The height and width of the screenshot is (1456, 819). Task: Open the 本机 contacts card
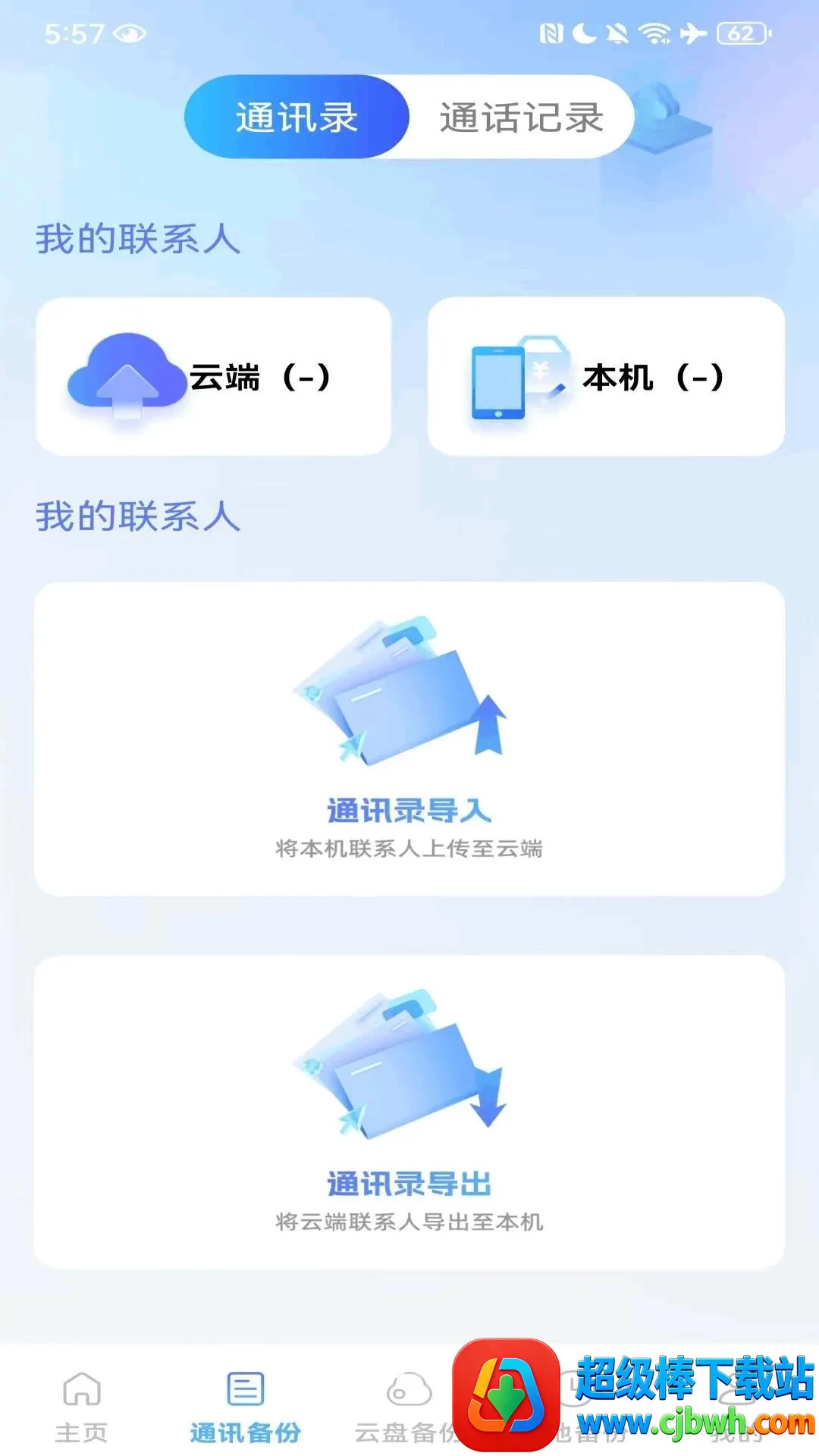tap(606, 376)
